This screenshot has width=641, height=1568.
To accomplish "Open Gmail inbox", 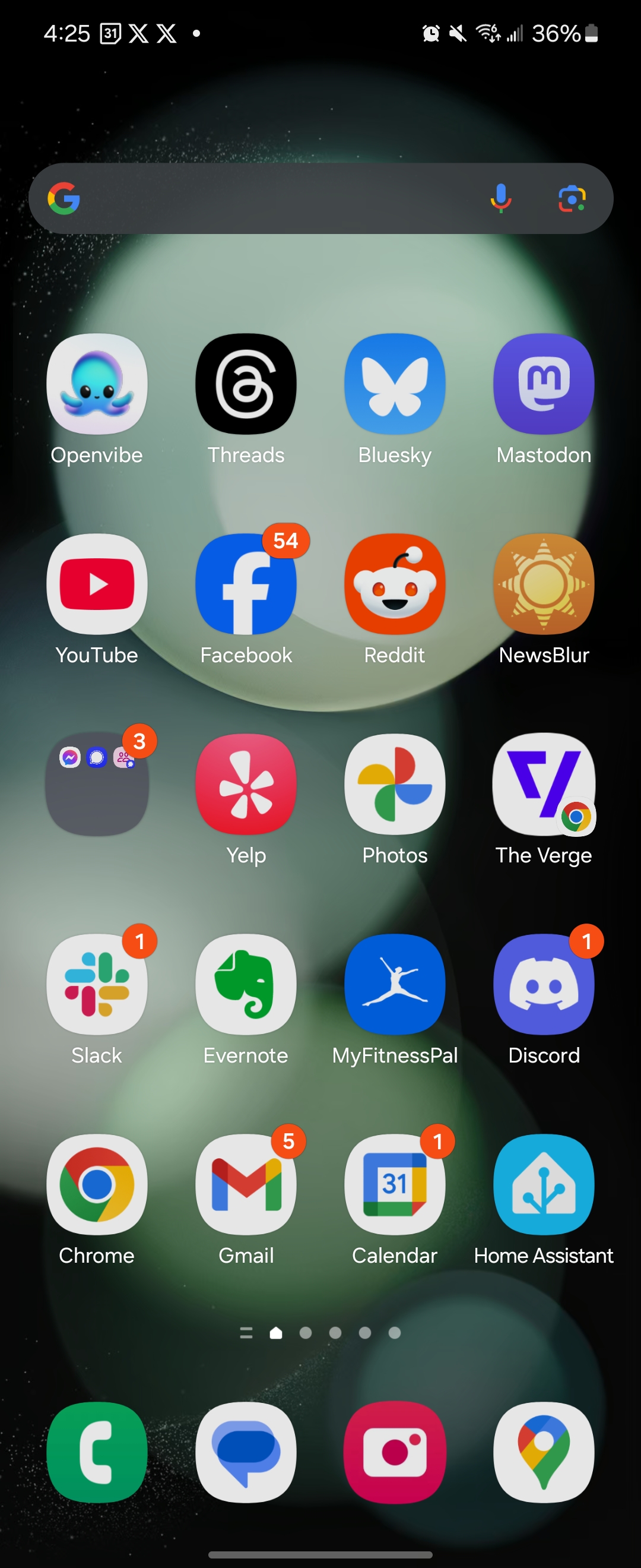I will 246,1184.
